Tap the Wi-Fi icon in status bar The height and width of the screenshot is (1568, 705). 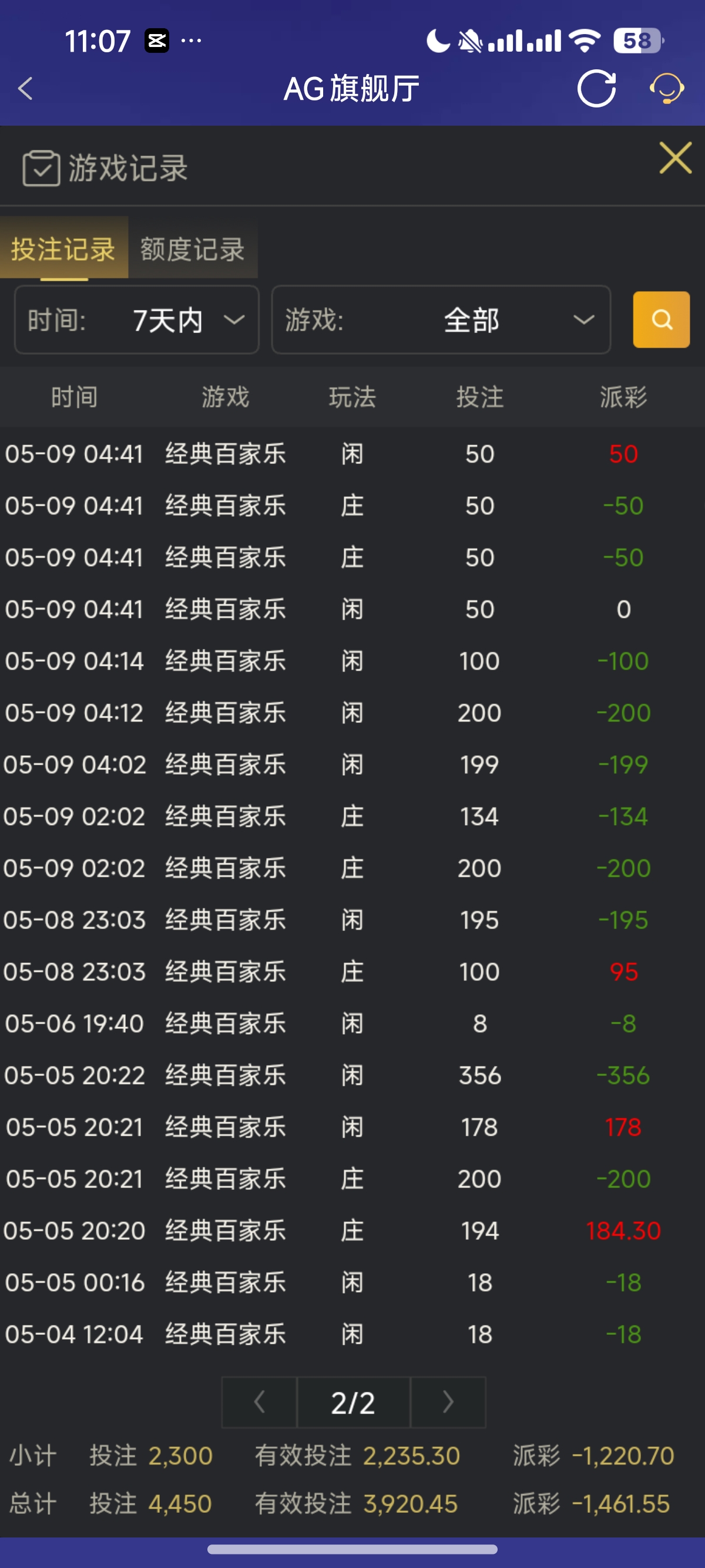(583, 39)
